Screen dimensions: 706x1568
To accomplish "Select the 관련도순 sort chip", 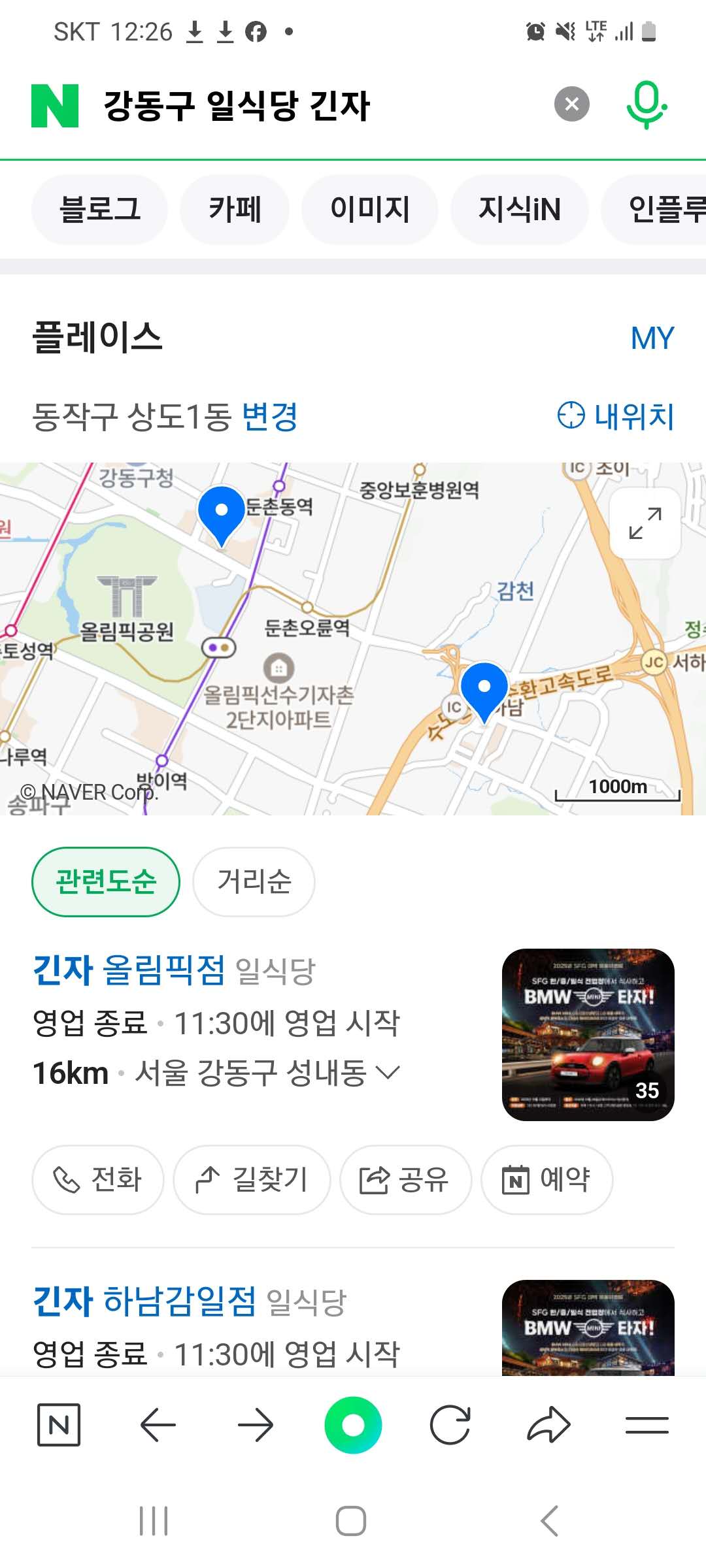I will click(x=106, y=881).
